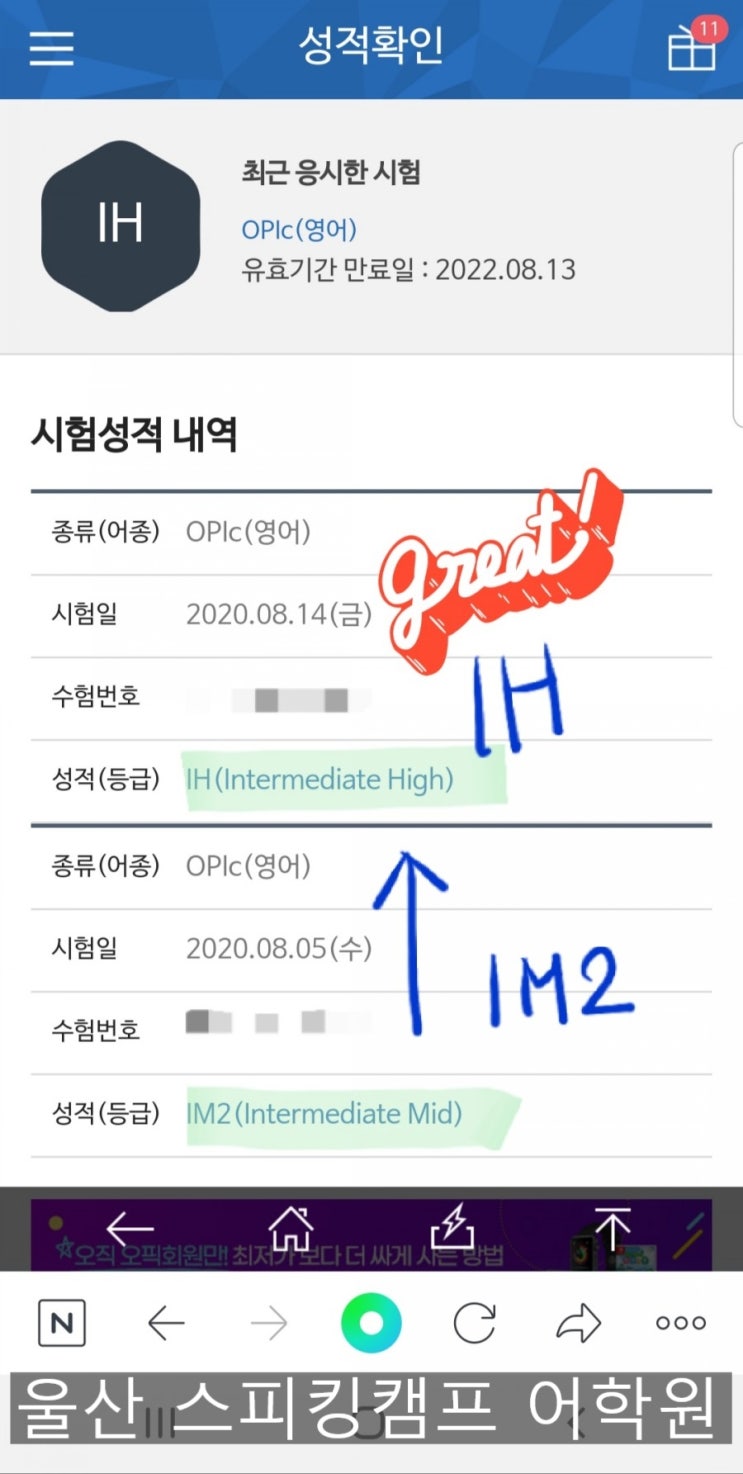Select the IM2(Intermediate Mid) score entry

pos(320,1113)
